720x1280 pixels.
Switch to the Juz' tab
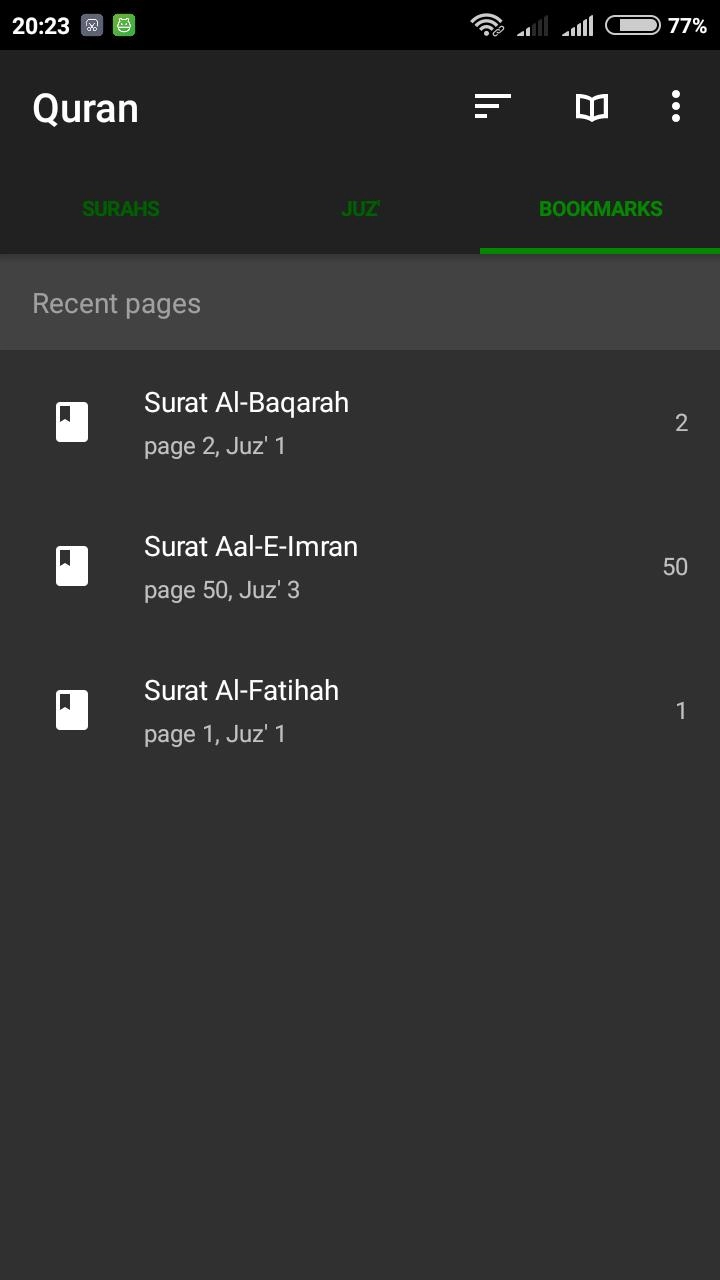pyautogui.click(x=360, y=209)
